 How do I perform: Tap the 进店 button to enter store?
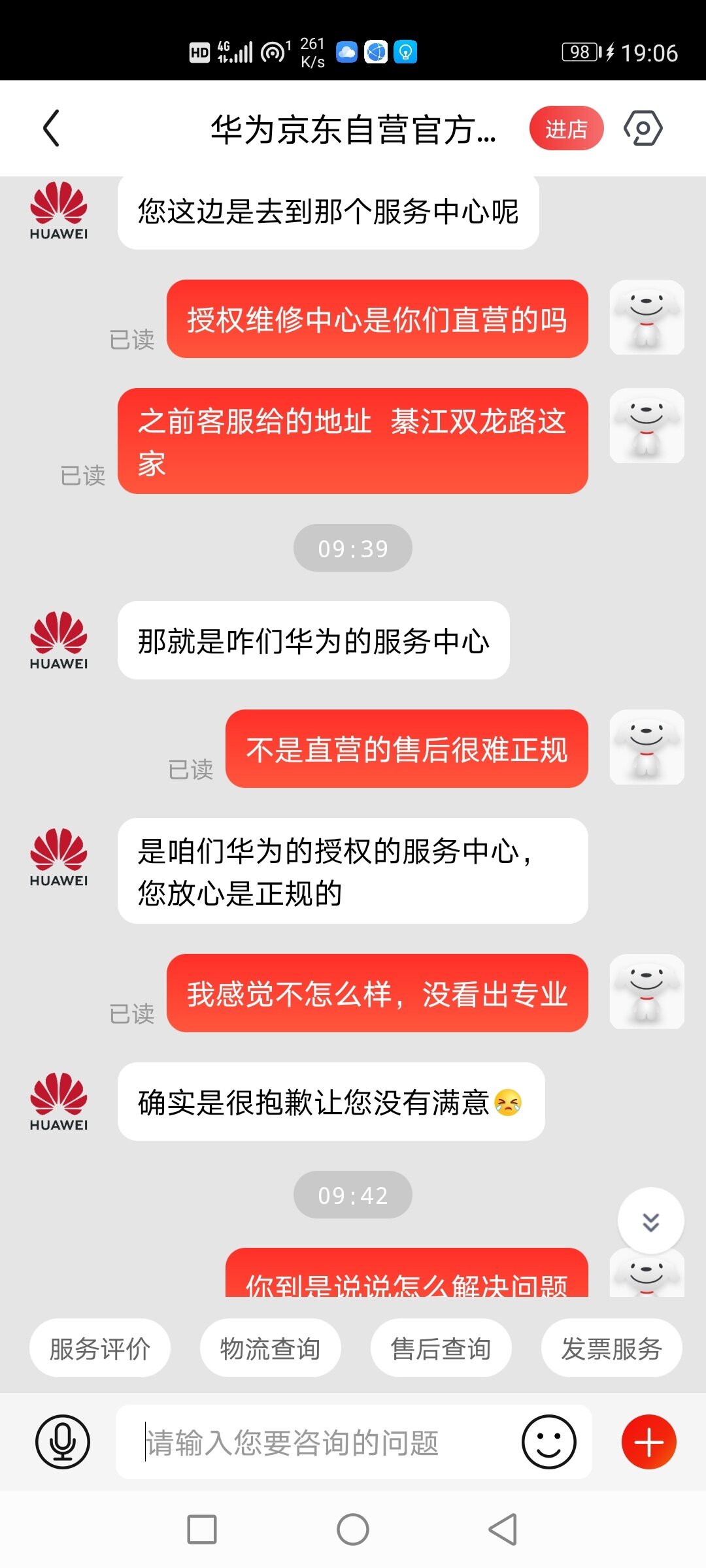[x=566, y=129]
